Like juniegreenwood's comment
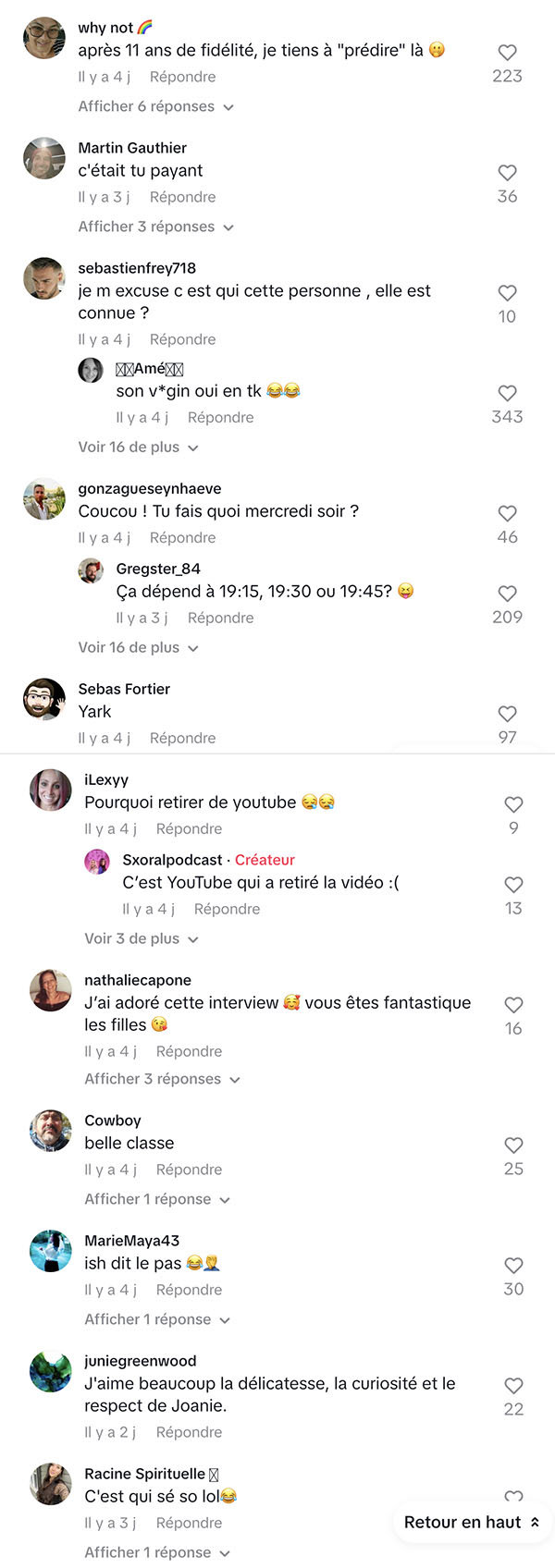This screenshot has width=555, height=1568. pos(513,1386)
